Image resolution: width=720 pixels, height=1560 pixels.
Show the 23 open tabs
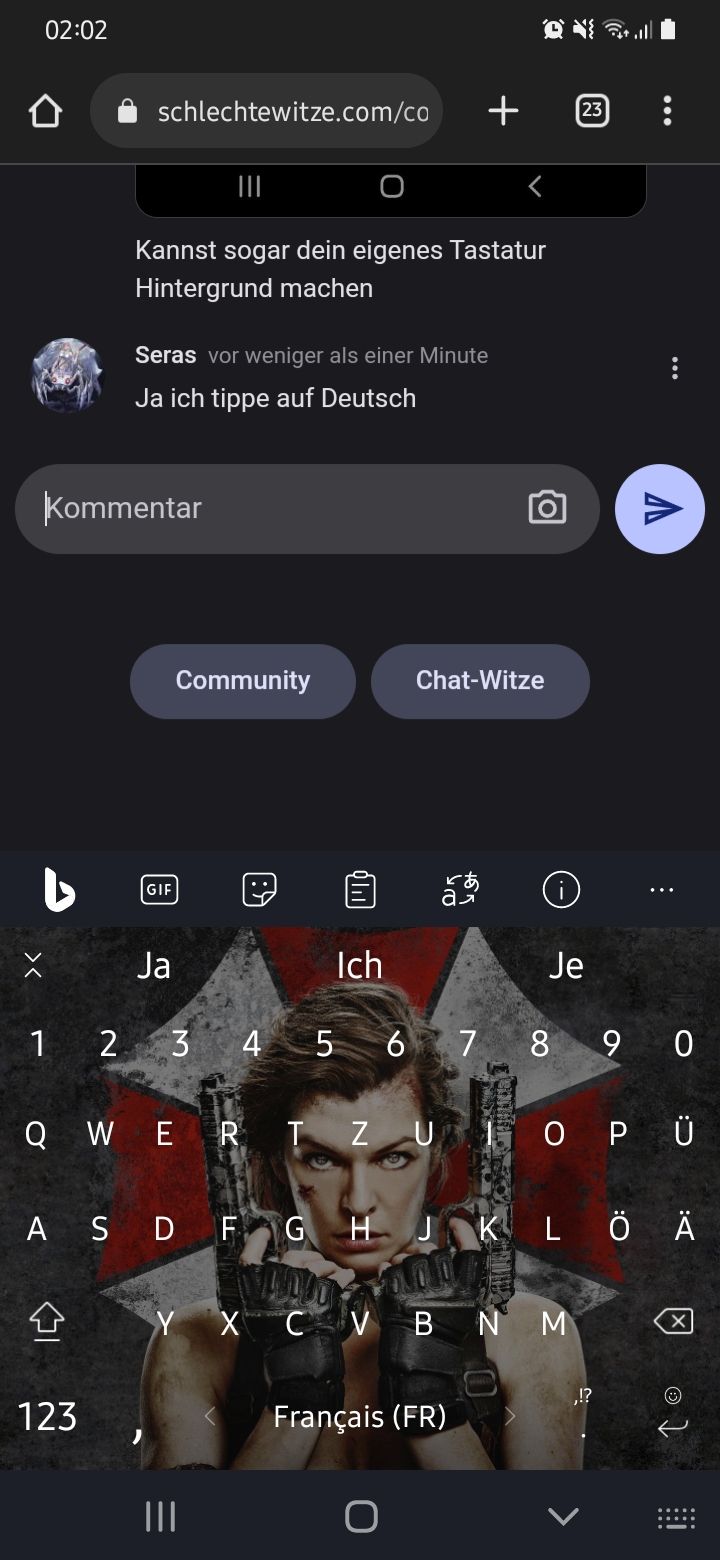coord(592,111)
